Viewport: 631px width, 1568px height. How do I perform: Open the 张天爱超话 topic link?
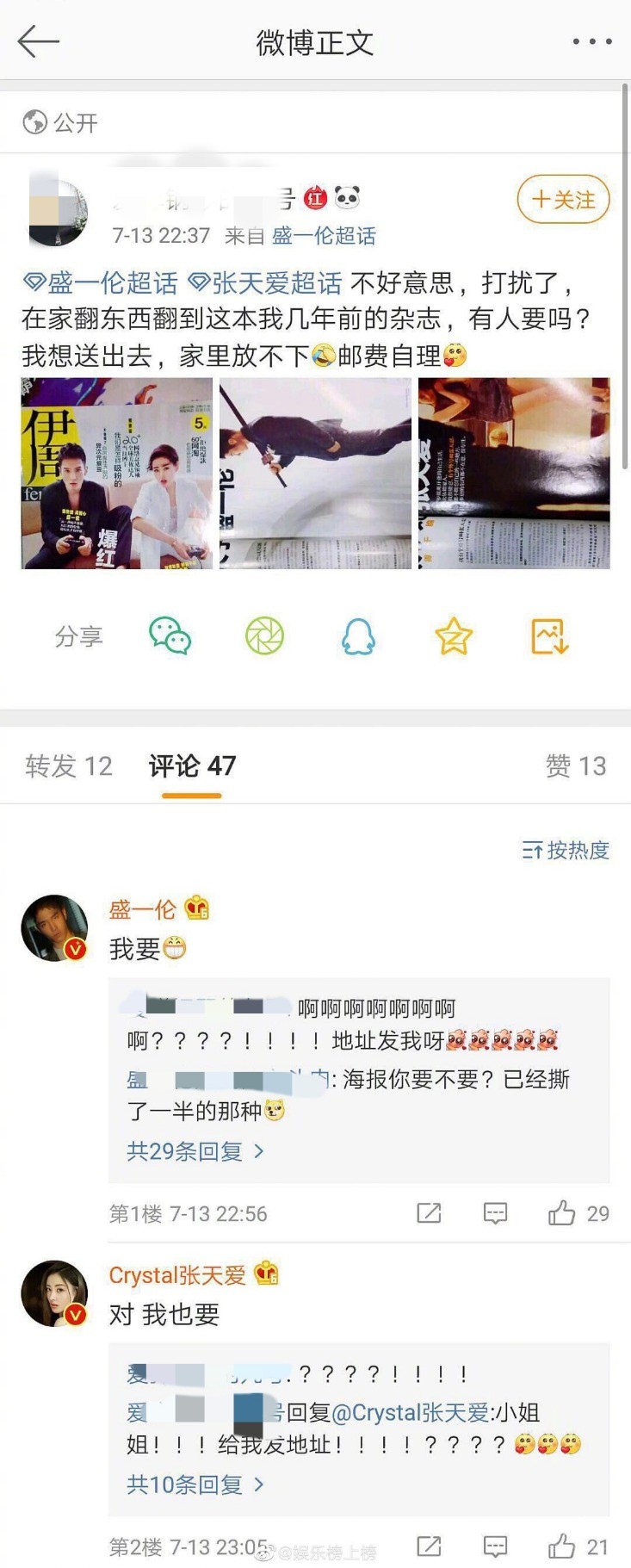267,283
